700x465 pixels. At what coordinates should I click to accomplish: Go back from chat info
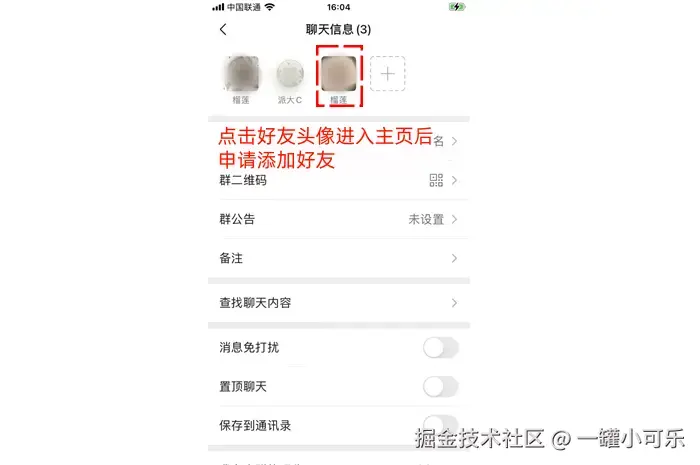click(x=222, y=30)
